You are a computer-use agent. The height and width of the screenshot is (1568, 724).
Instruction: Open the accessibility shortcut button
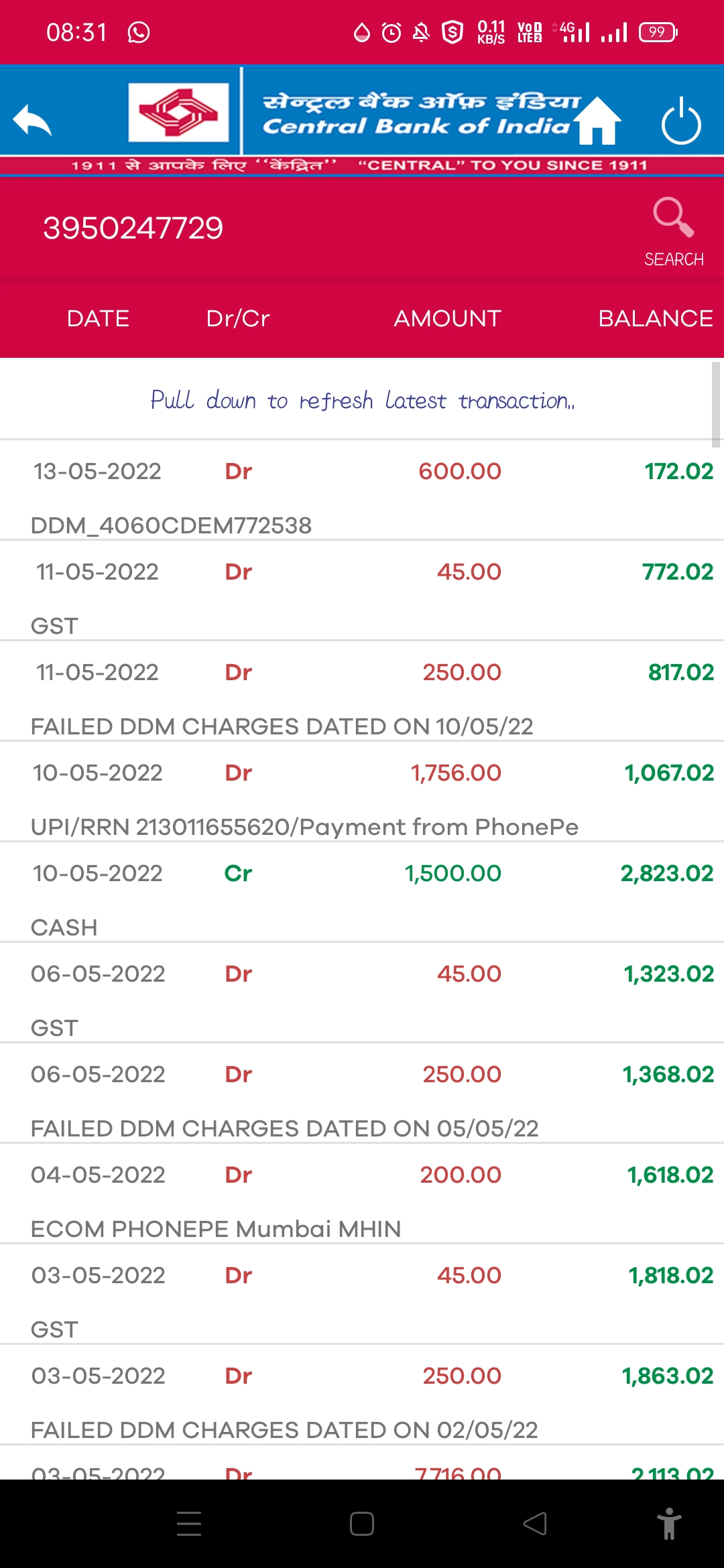click(x=668, y=1523)
